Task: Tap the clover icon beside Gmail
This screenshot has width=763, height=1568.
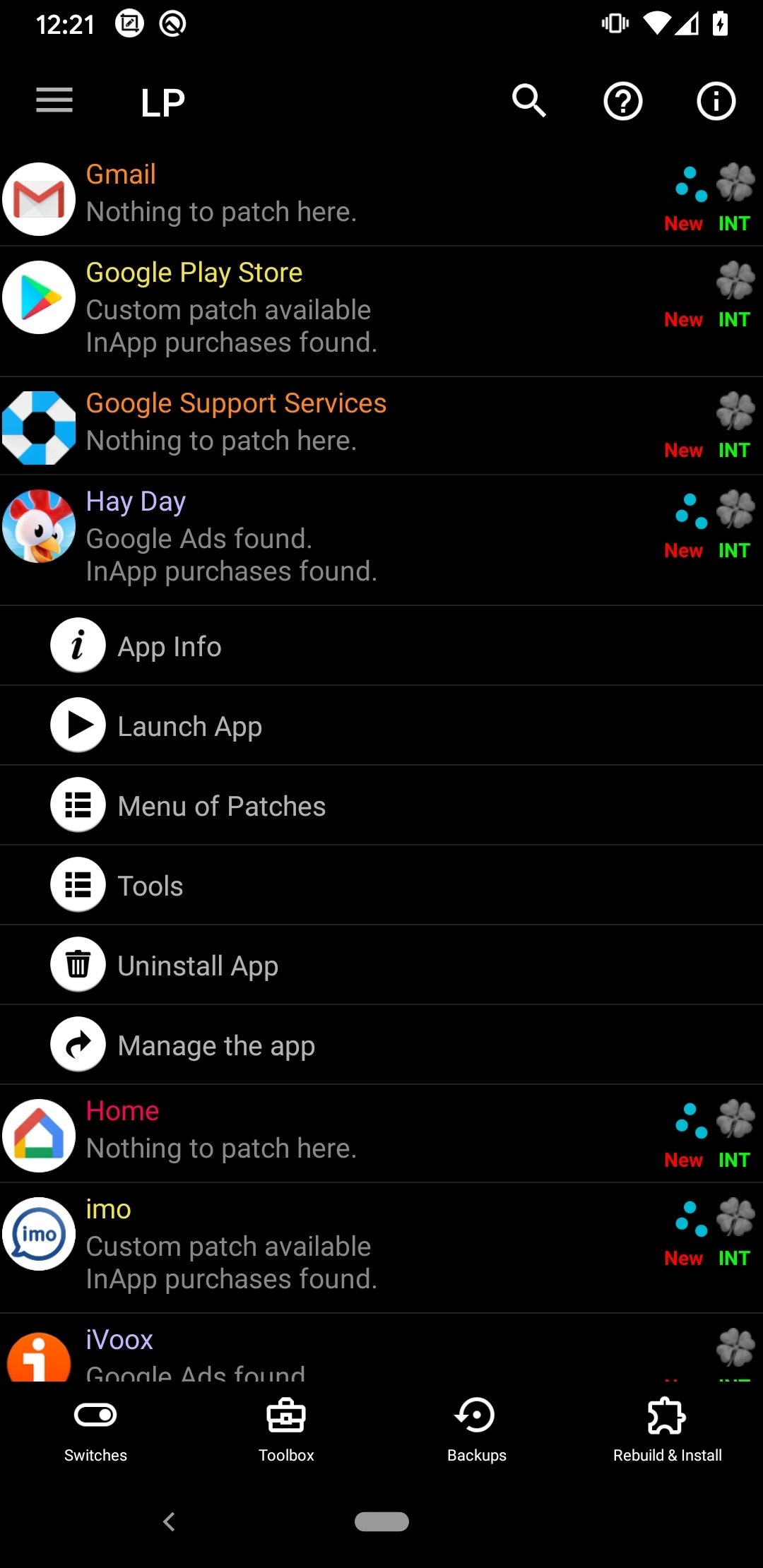Action: tap(735, 181)
